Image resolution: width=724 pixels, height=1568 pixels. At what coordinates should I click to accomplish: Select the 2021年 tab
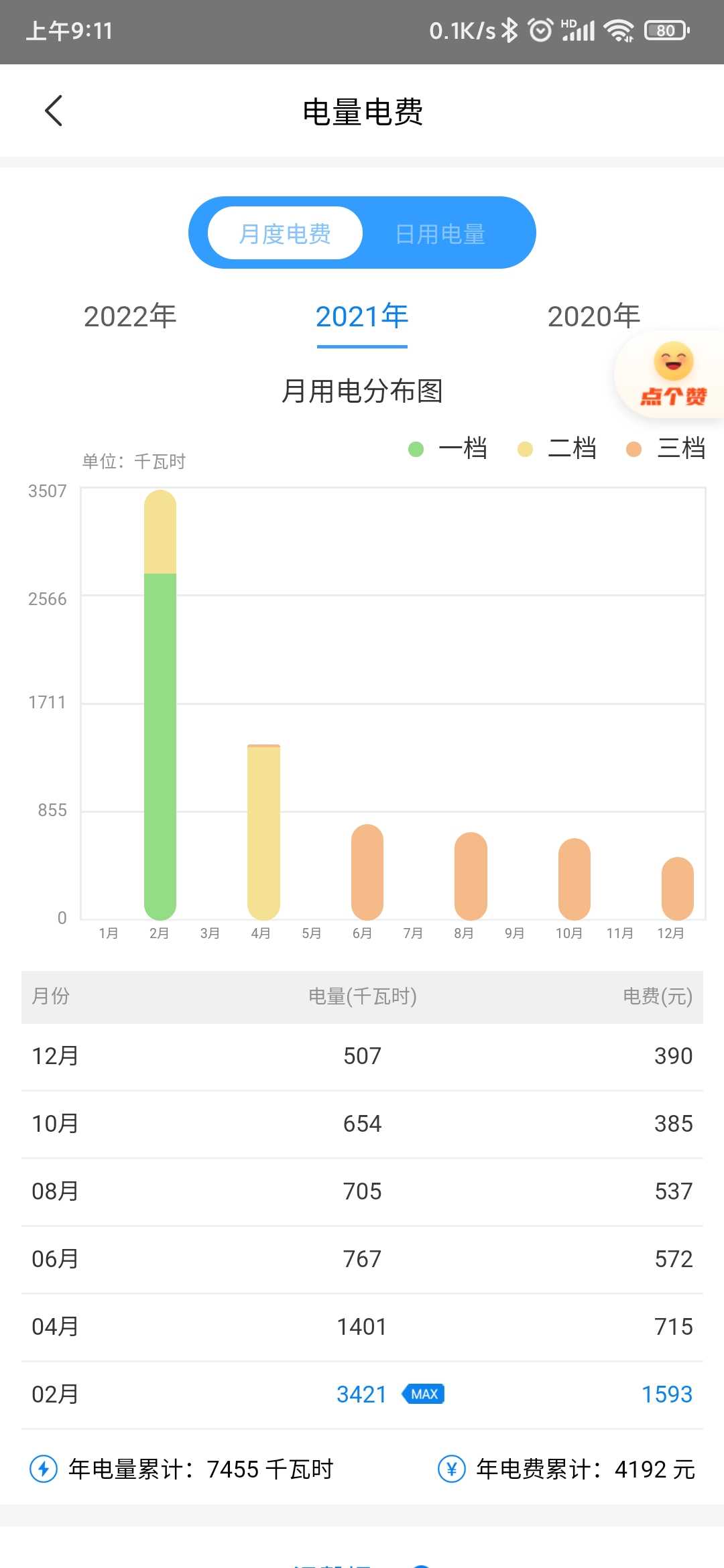pyautogui.click(x=362, y=316)
